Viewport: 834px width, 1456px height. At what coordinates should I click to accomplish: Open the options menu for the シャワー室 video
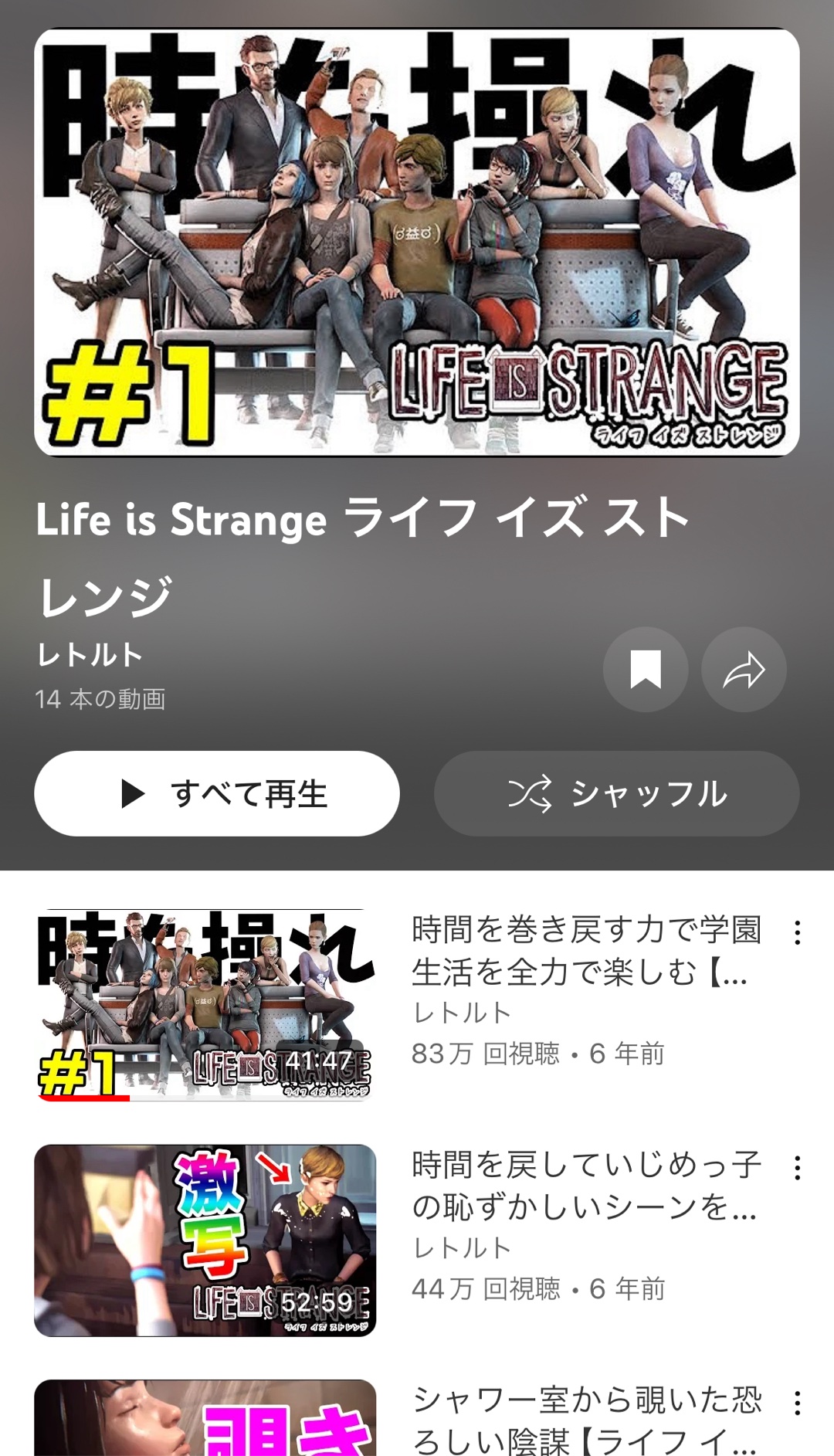(x=797, y=1403)
